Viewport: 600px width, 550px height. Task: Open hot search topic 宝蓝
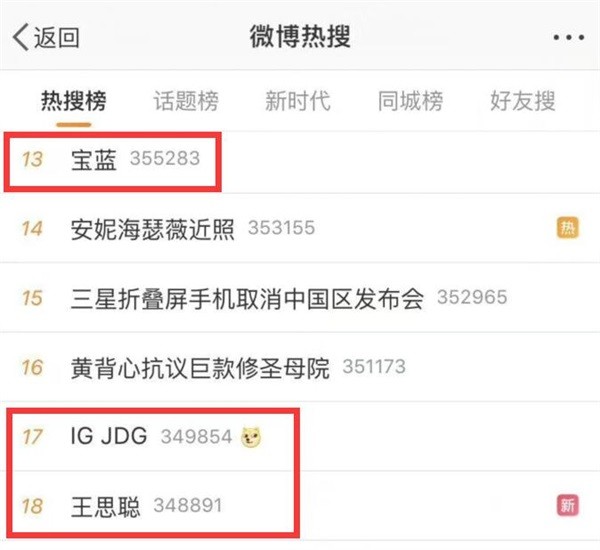pyautogui.click(x=94, y=159)
